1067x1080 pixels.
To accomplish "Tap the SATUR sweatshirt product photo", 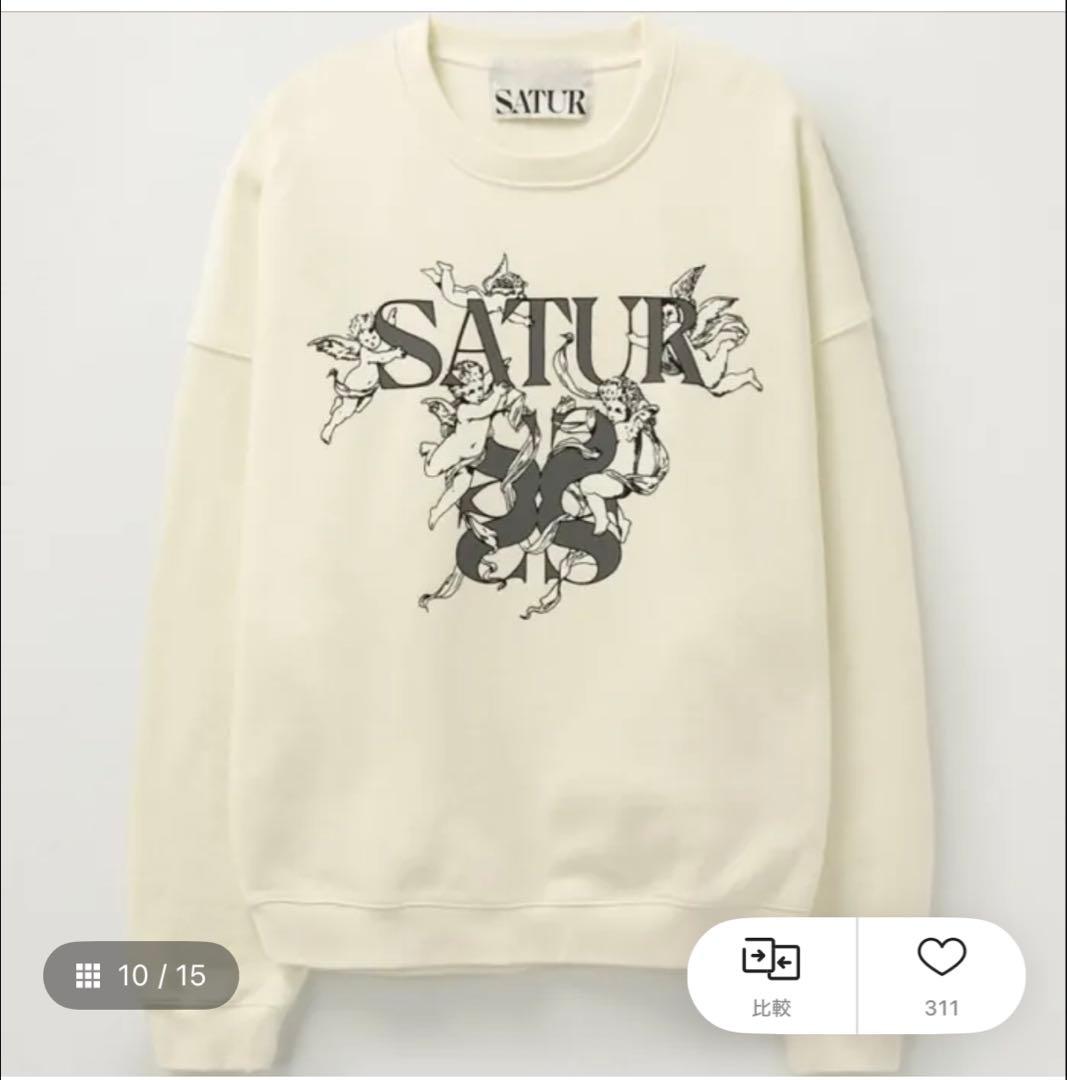I will [x=533, y=450].
